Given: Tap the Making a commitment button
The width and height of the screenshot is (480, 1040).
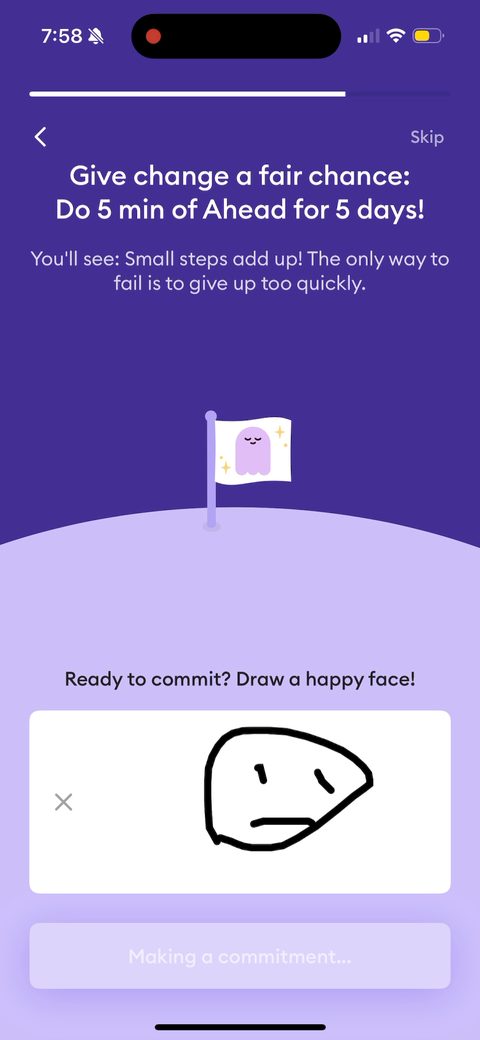Looking at the screenshot, I should [240, 956].
